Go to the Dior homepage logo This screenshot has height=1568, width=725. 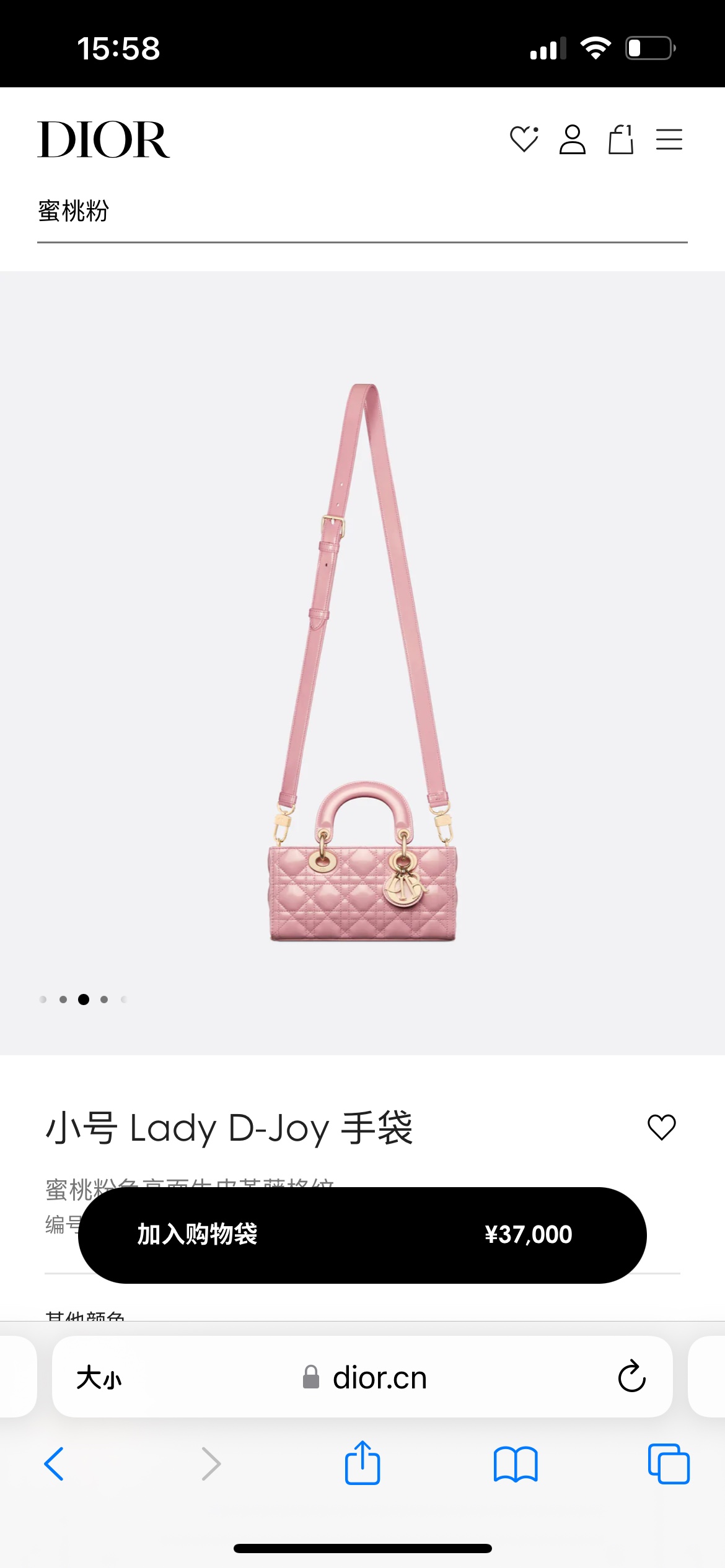[103, 140]
